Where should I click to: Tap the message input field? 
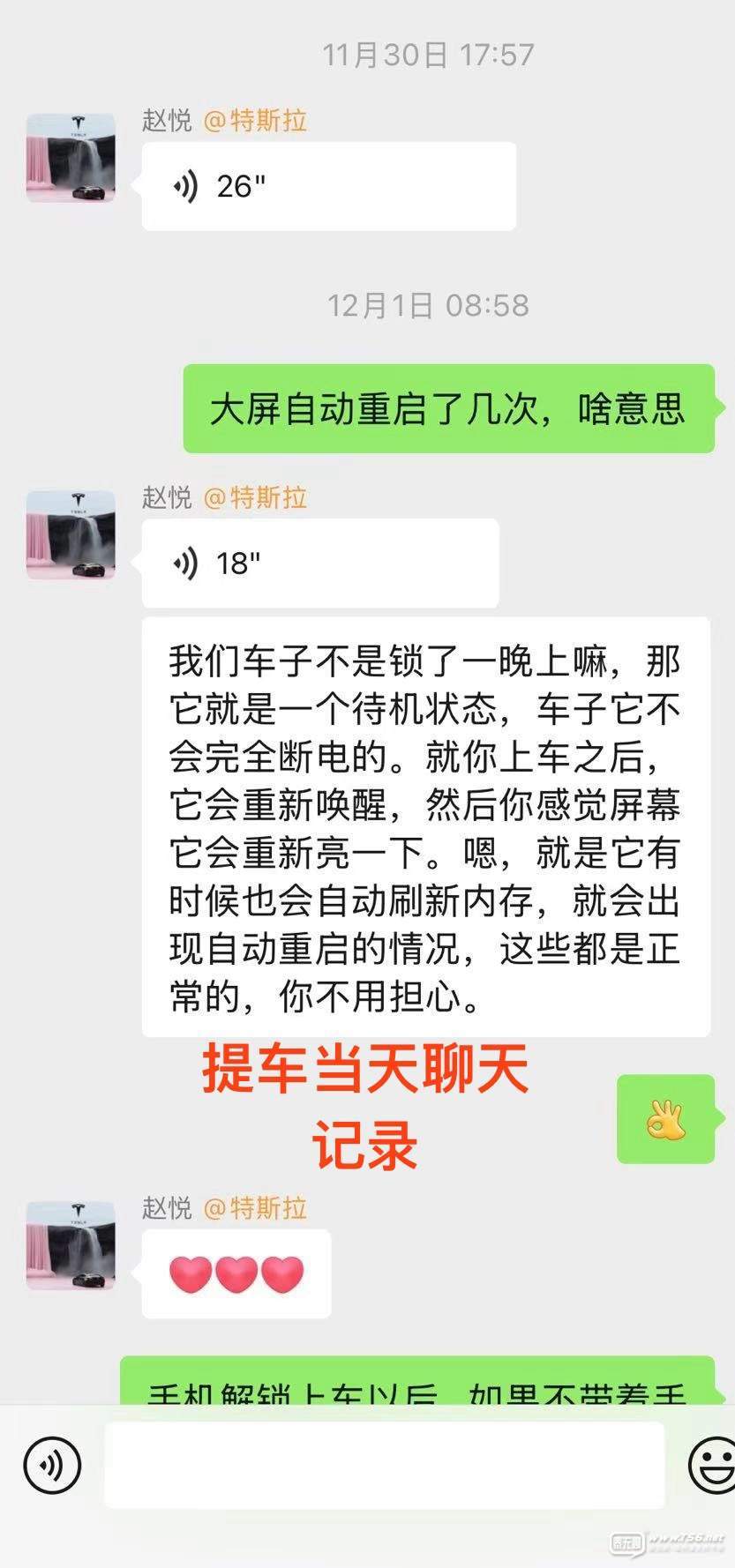(x=384, y=1465)
